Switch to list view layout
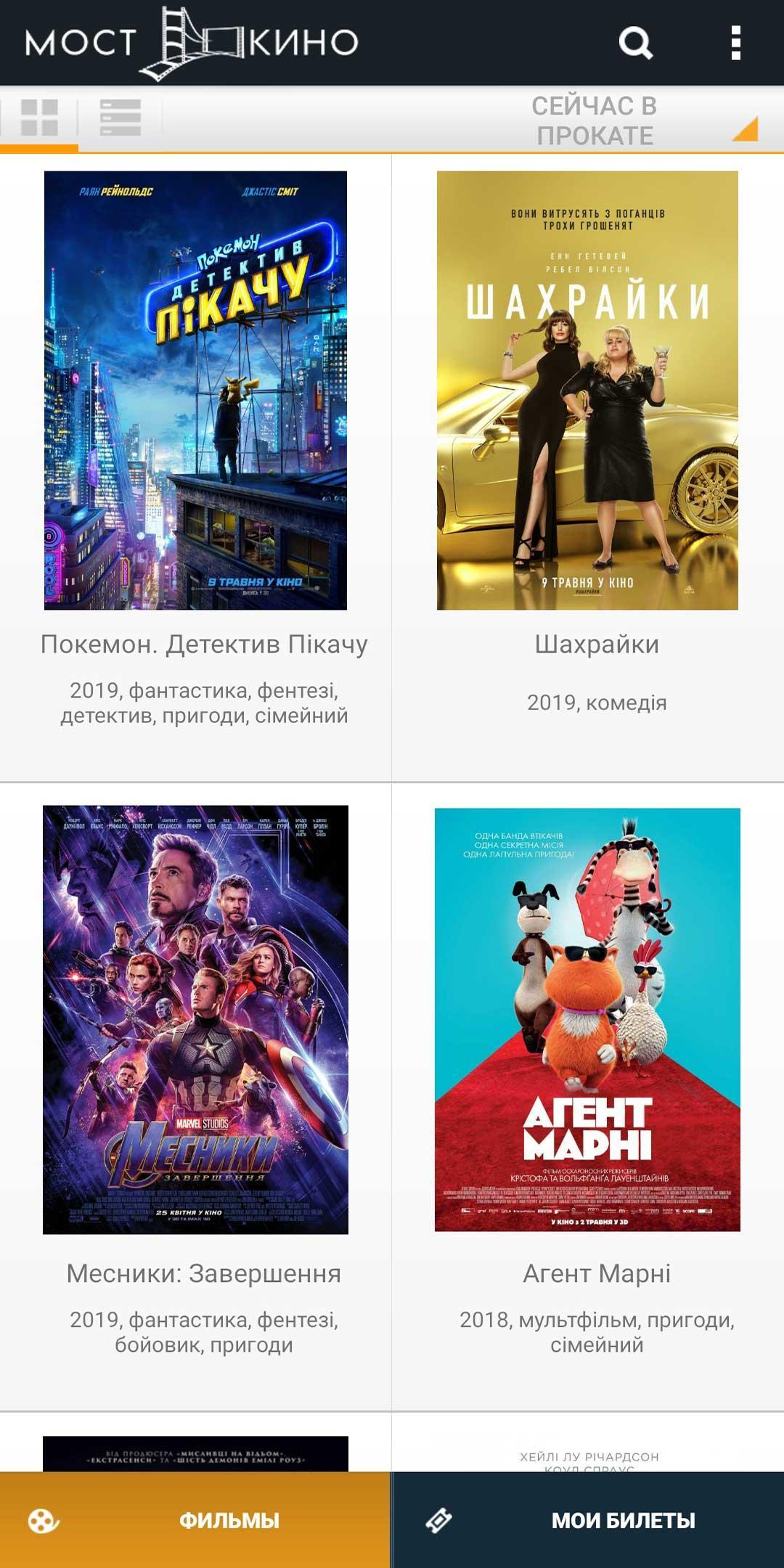This screenshot has height=1568, width=784. 121,118
